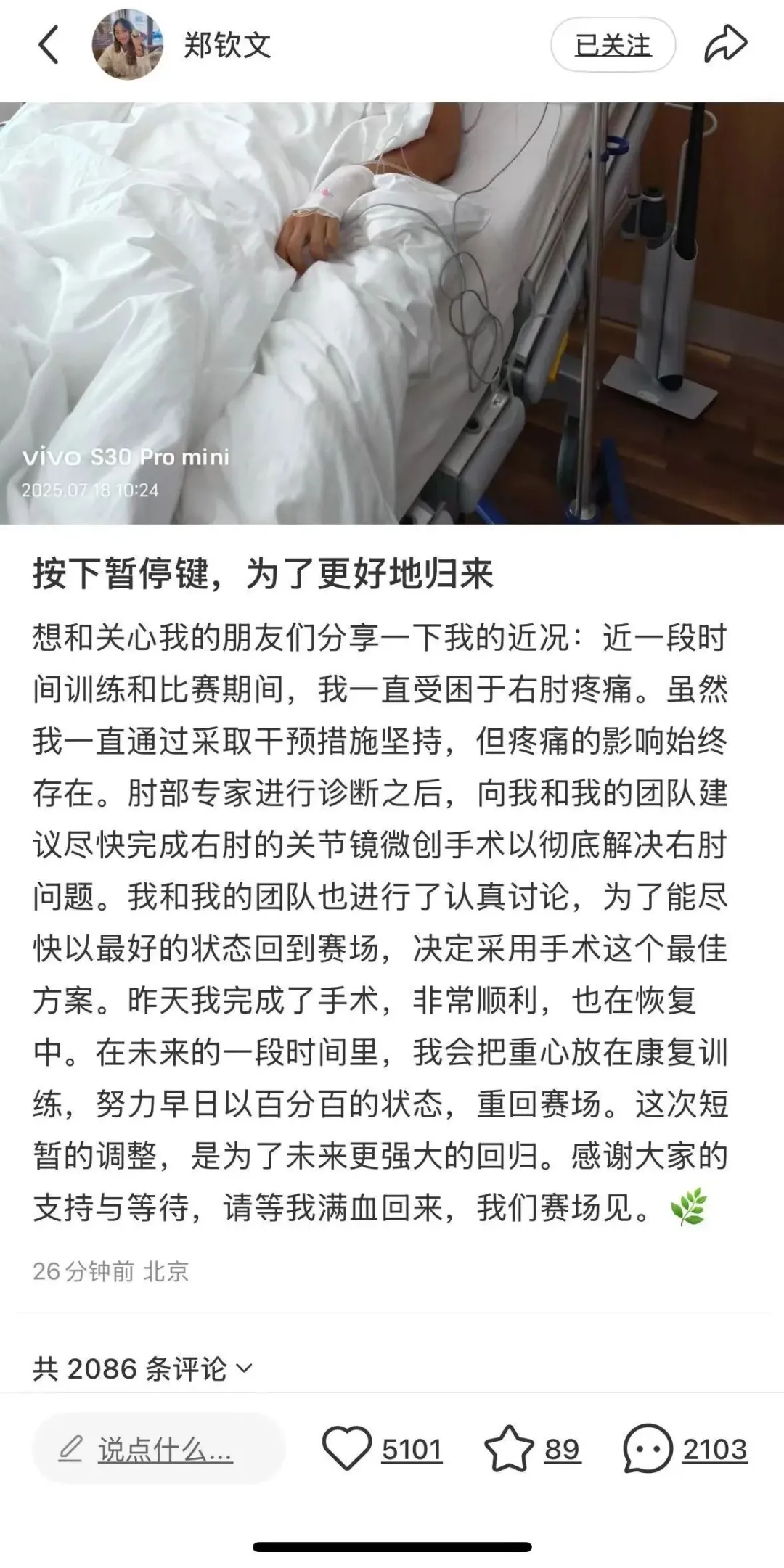This screenshot has height=1568, width=784.
Task: Tap the 说点什么 comment input field
Action: point(158,1450)
